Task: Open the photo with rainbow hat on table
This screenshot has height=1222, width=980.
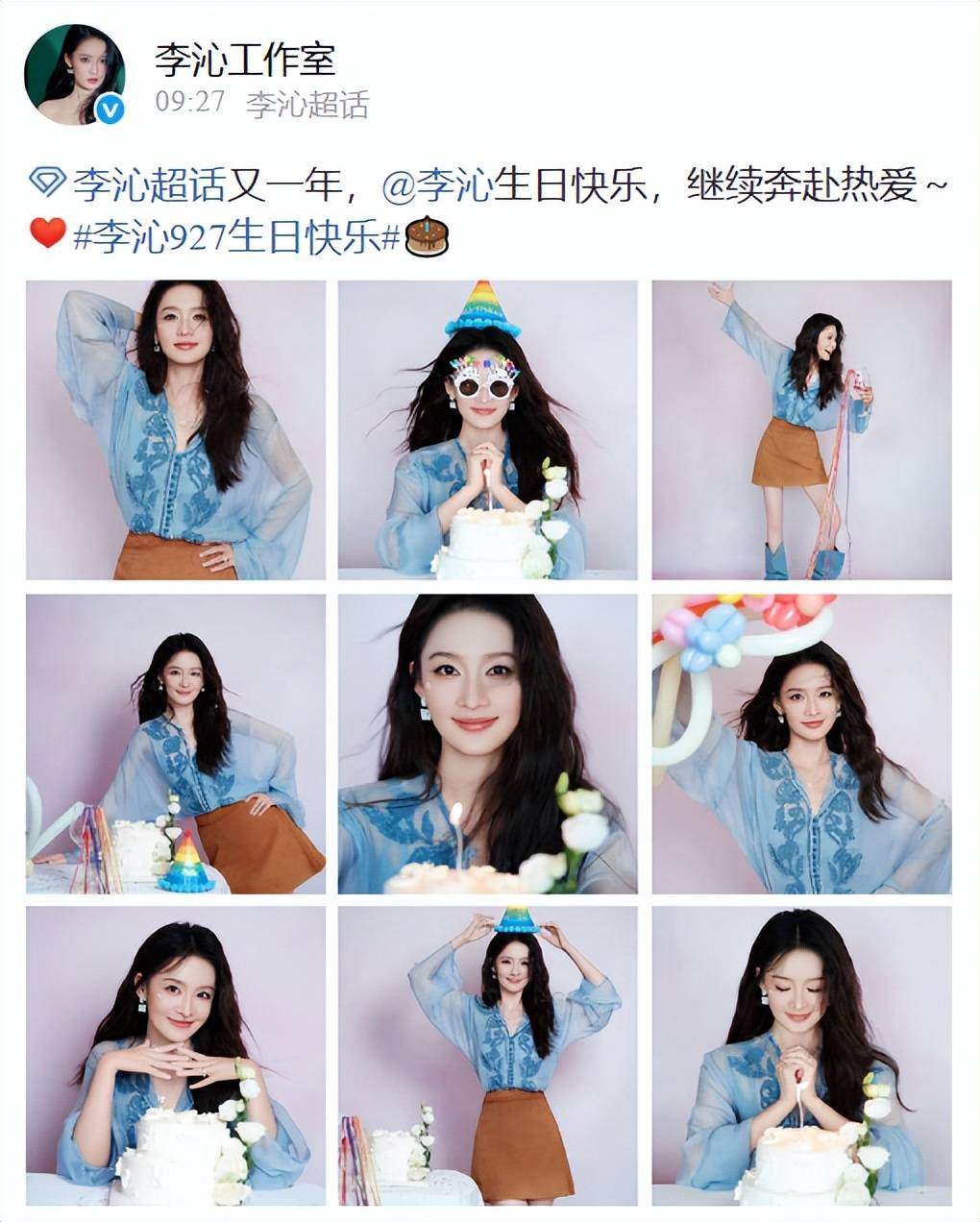Action: [x=176, y=744]
